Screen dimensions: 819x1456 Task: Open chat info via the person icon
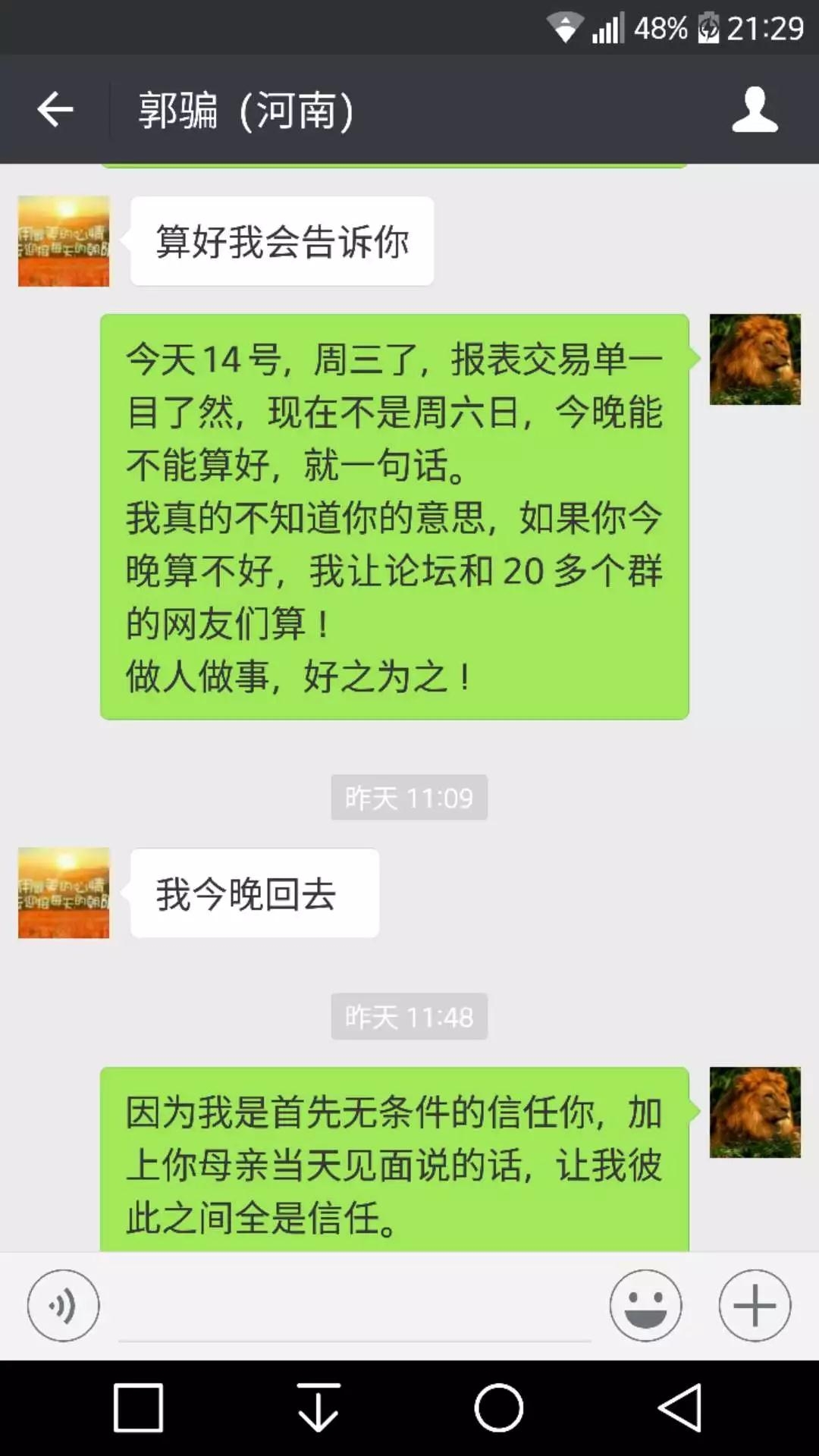pos(755,110)
